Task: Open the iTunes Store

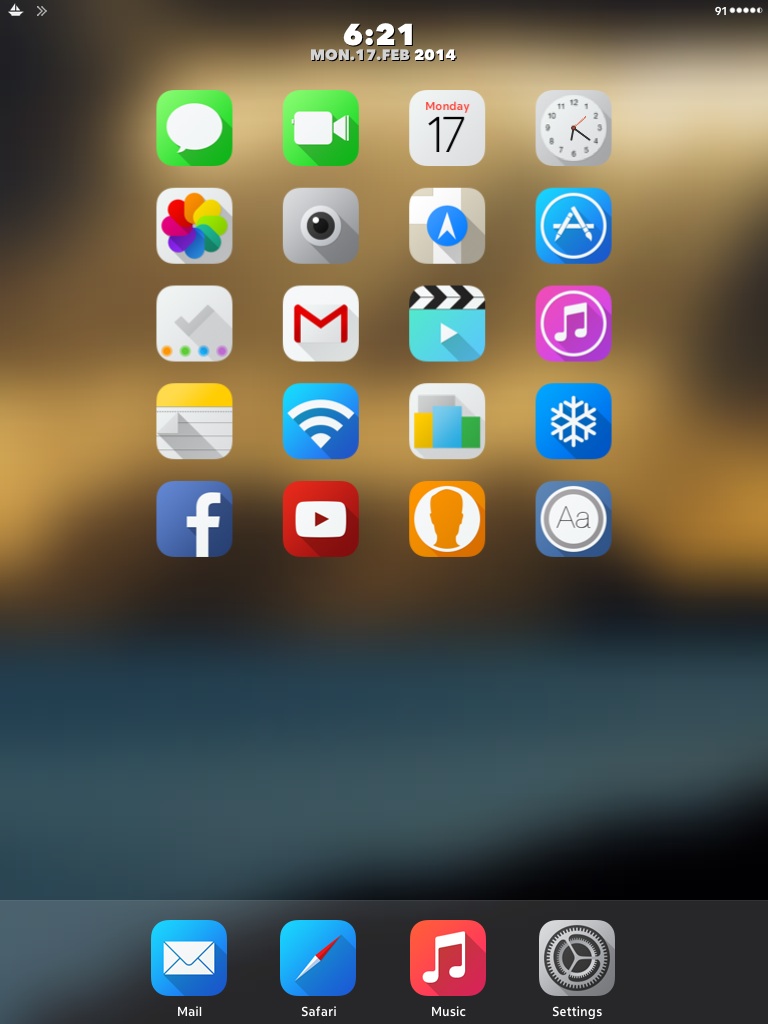Action: coord(573,323)
